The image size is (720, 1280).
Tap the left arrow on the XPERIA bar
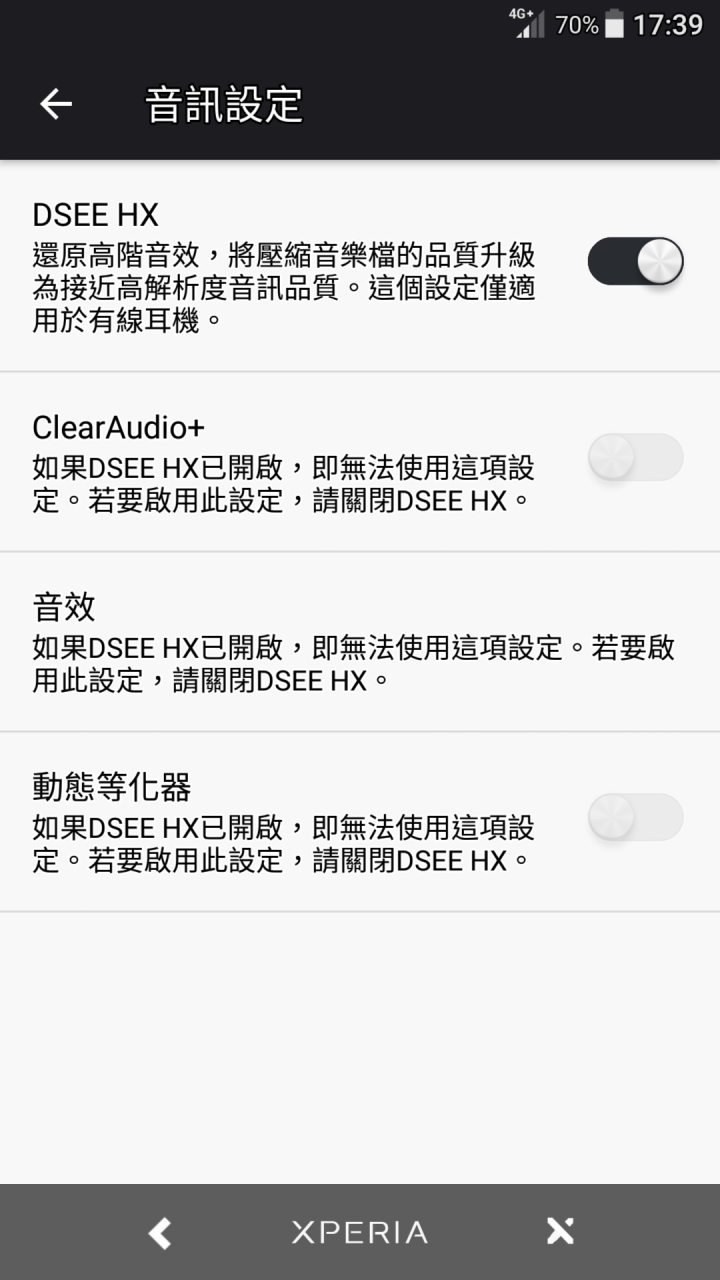(160, 1232)
